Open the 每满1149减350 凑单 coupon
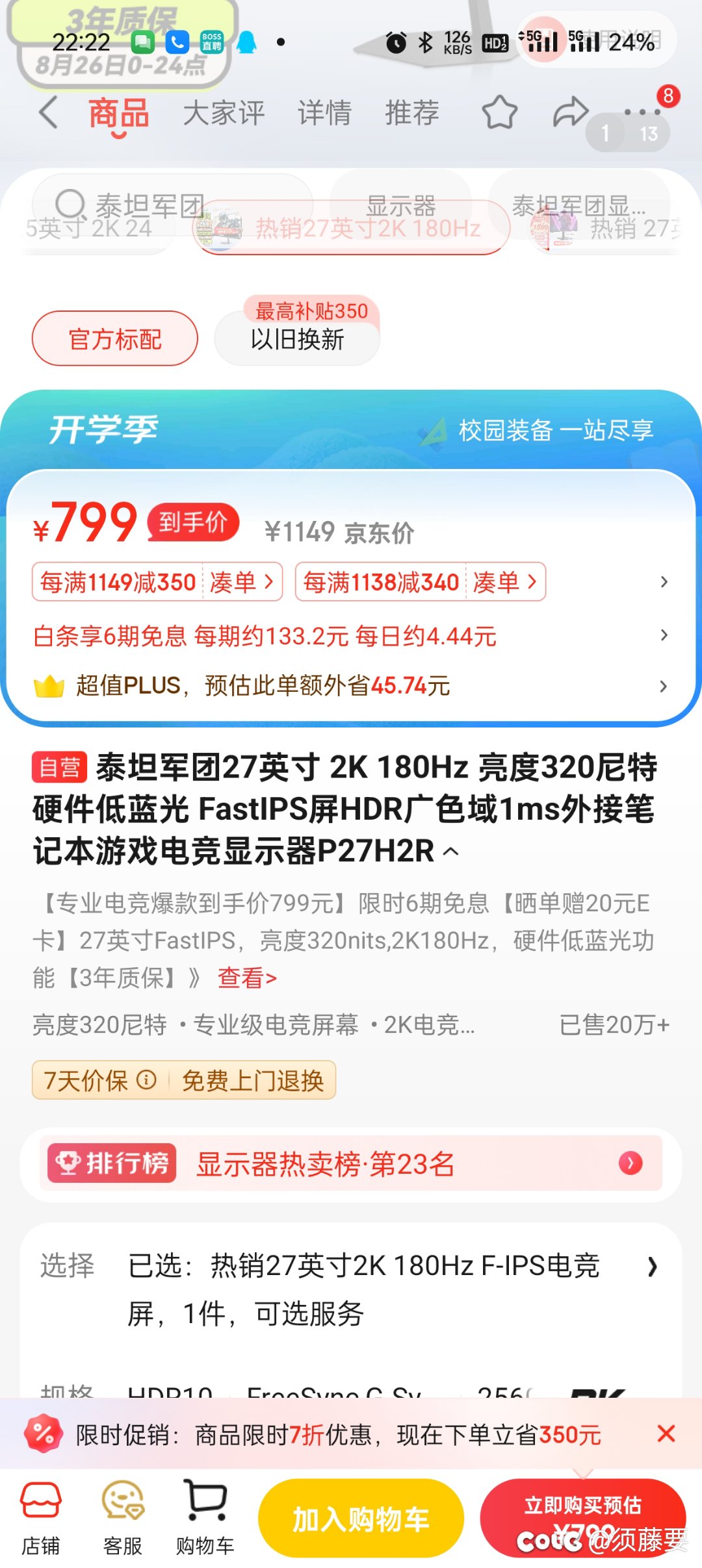Screen dimensions: 702x1568 [157, 581]
